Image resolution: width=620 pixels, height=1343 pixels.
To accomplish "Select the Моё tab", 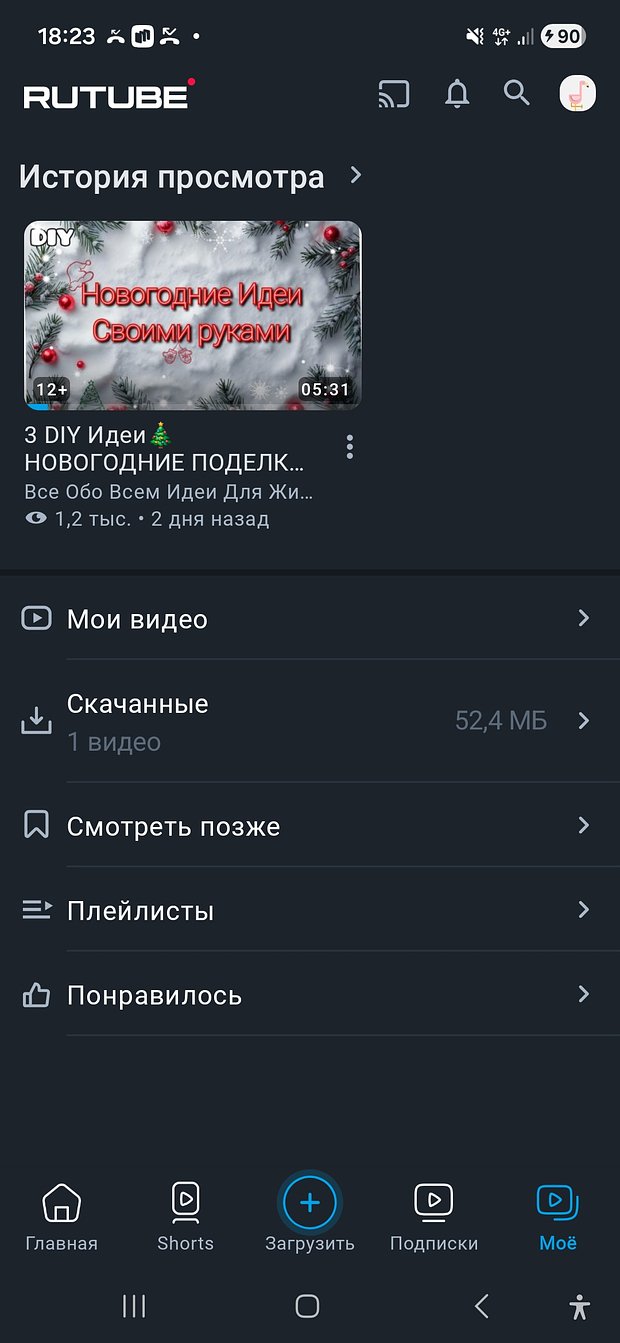I will 558,1215.
